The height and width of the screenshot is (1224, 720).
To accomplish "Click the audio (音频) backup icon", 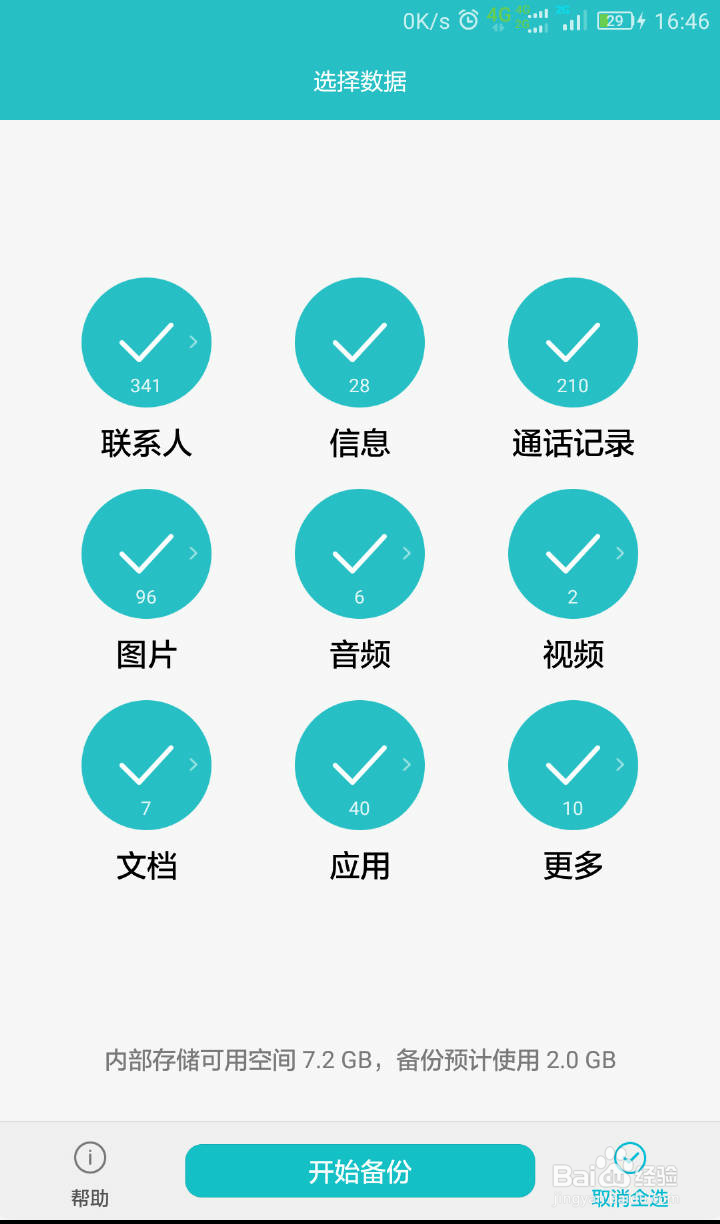I will tap(360, 553).
